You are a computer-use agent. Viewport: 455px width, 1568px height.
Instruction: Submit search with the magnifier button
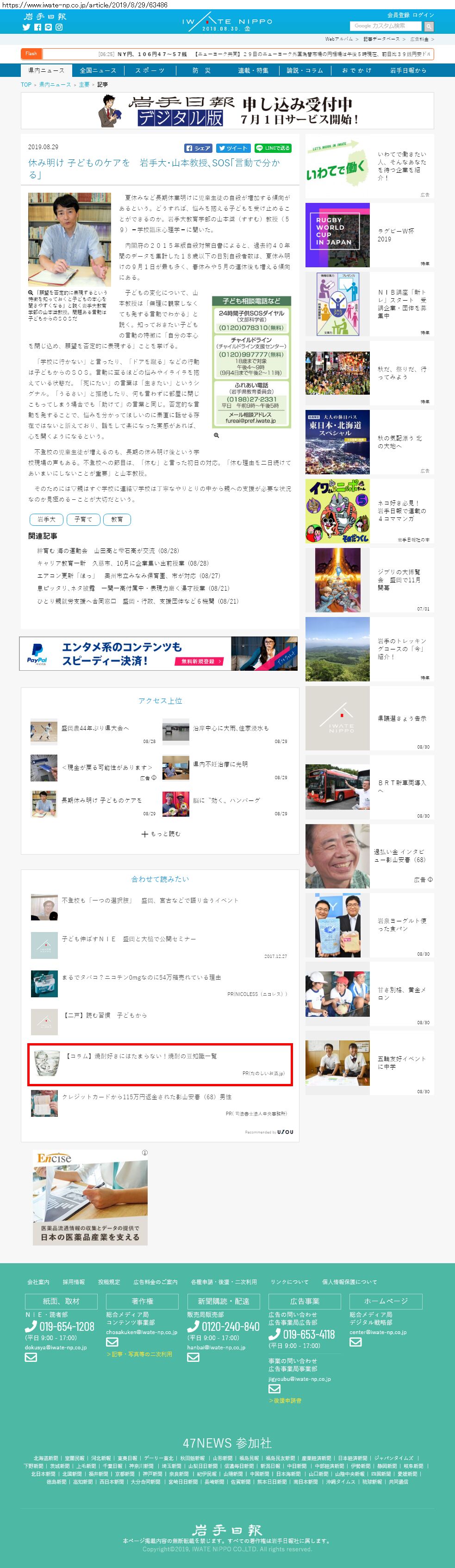point(428,26)
